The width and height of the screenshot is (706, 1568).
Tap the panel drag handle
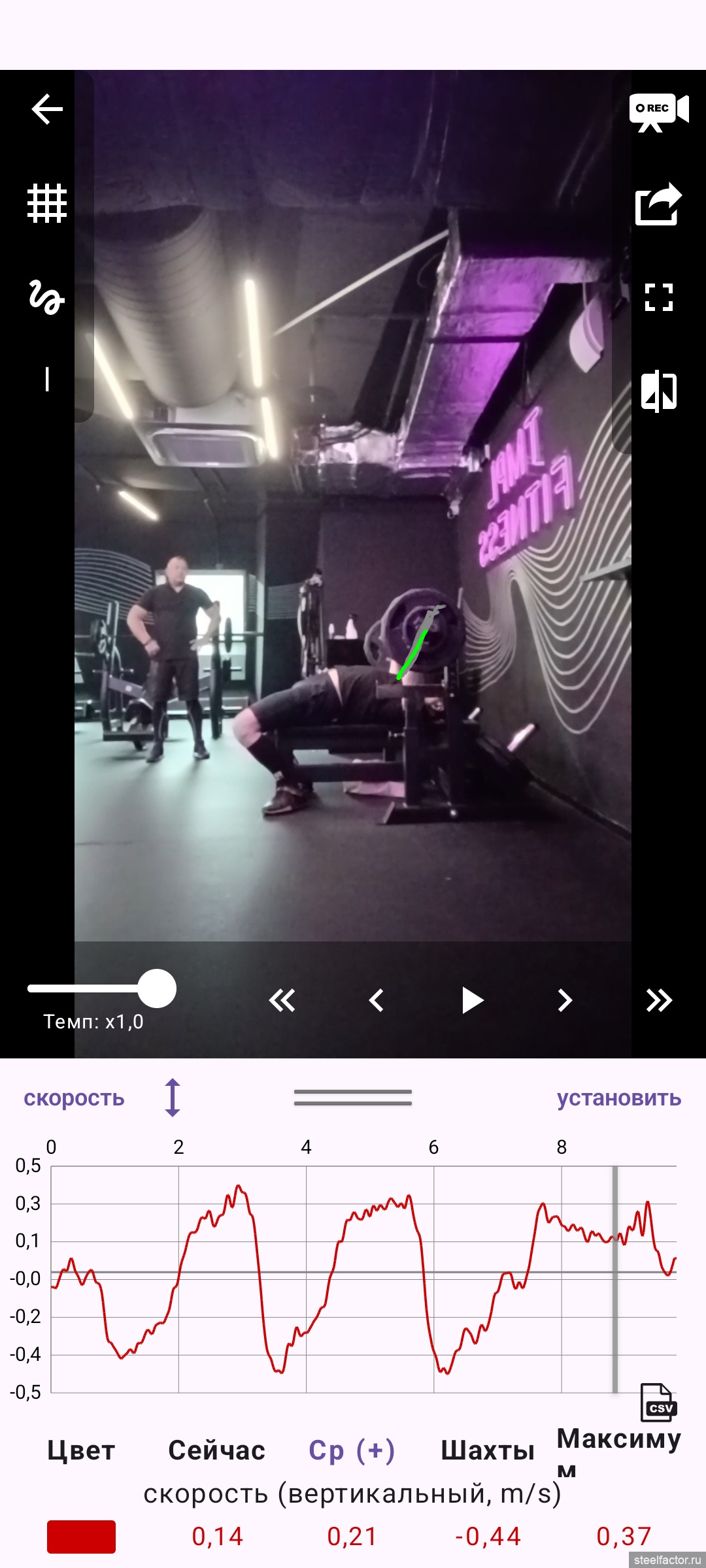tap(353, 1098)
